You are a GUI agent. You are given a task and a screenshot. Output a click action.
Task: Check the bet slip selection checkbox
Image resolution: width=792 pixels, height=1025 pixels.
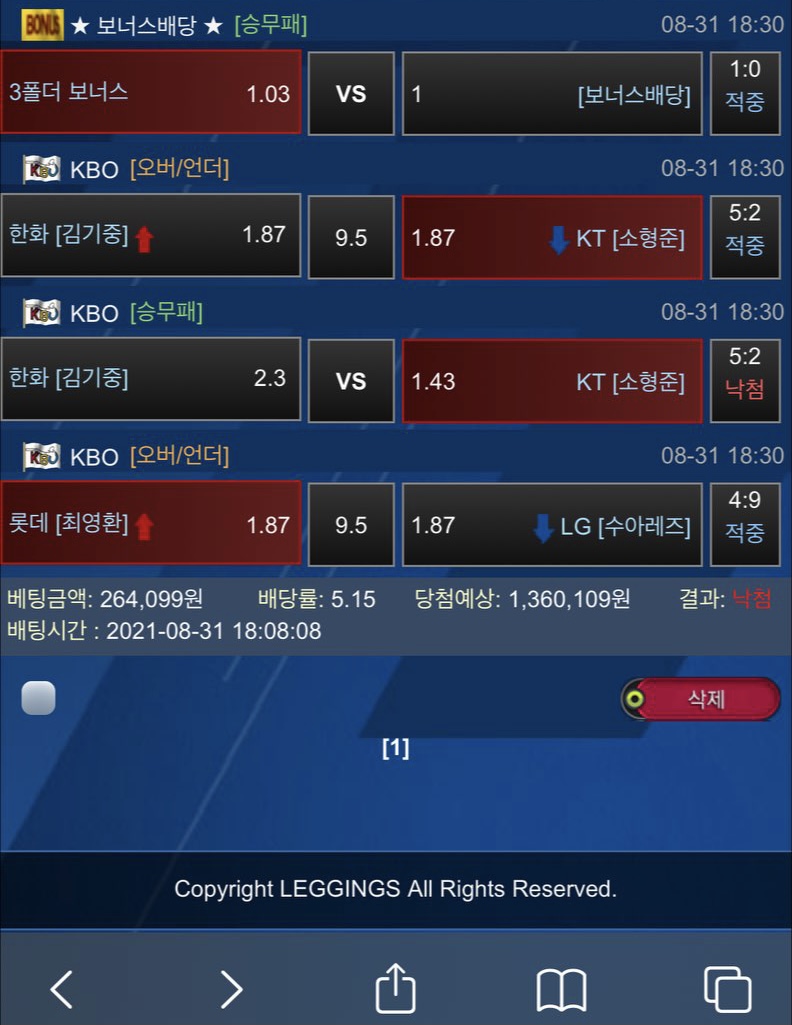tap(38, 698)
